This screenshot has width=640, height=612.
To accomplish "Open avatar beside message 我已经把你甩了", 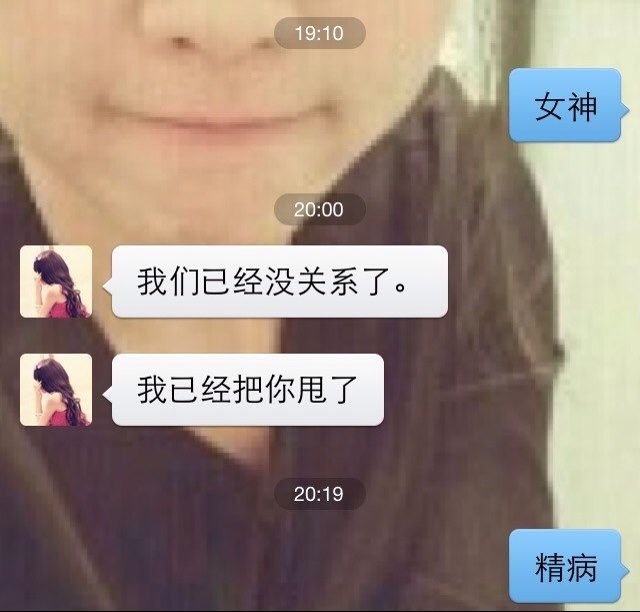I will click(56, 390).
